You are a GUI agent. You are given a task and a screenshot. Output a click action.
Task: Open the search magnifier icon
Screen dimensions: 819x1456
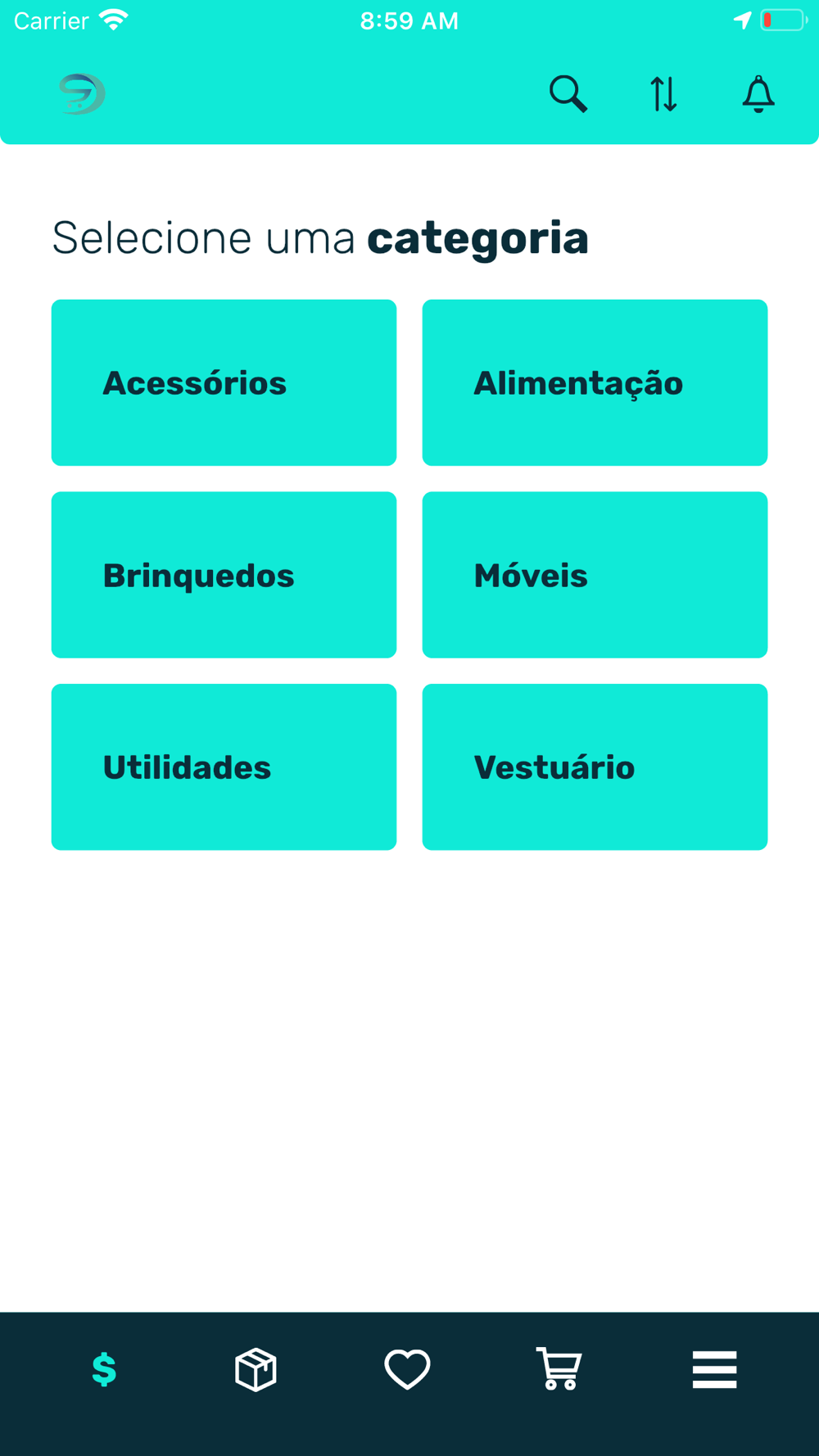pyautogui.click(x=568, y=94)
